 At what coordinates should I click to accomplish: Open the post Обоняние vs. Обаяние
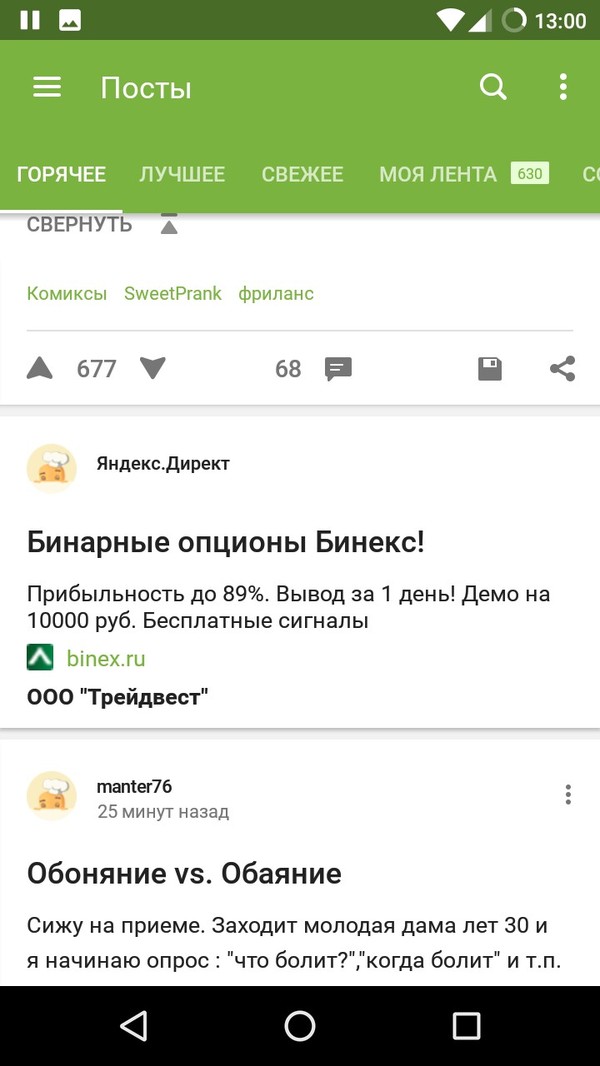pos(184,873)
